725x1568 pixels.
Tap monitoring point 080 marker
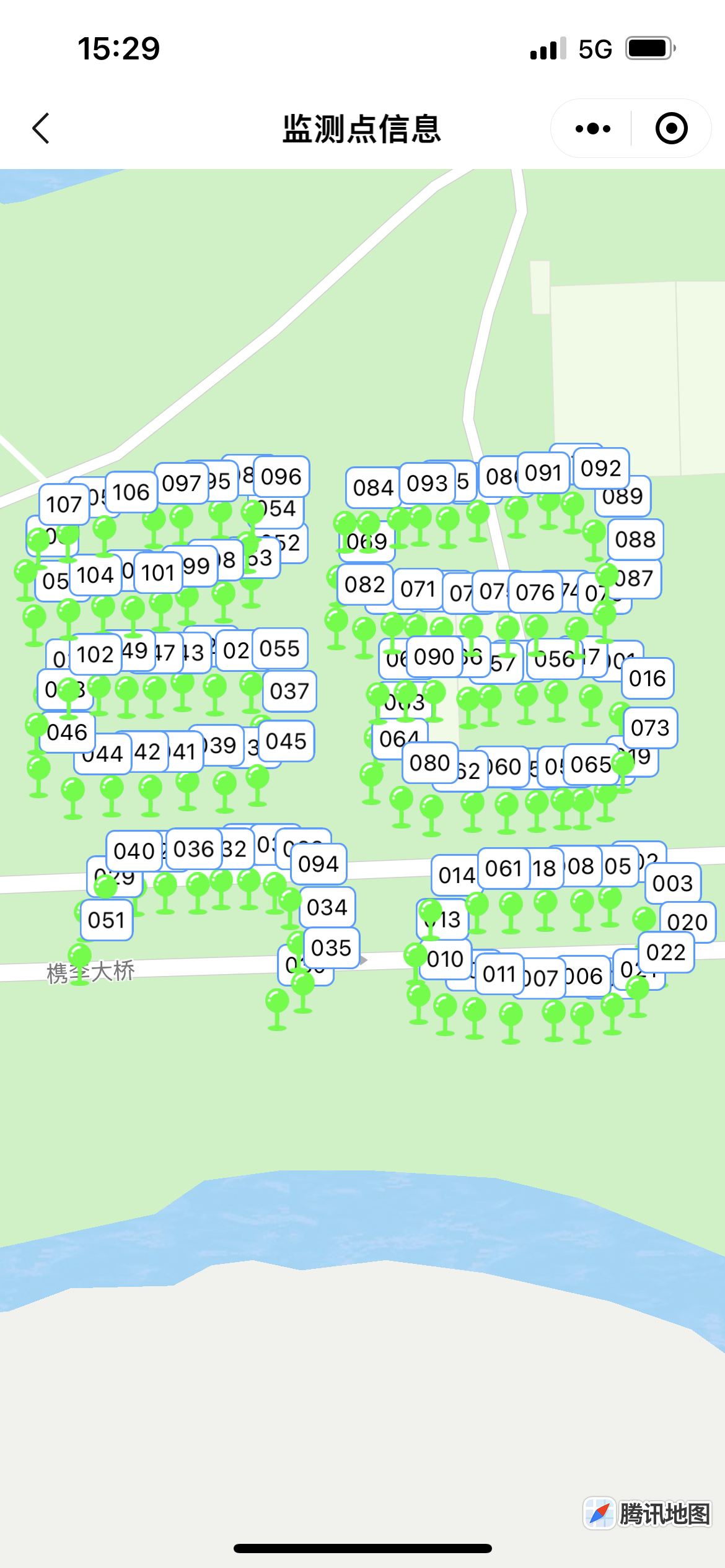pyautogui.click(x=429, y=763)
